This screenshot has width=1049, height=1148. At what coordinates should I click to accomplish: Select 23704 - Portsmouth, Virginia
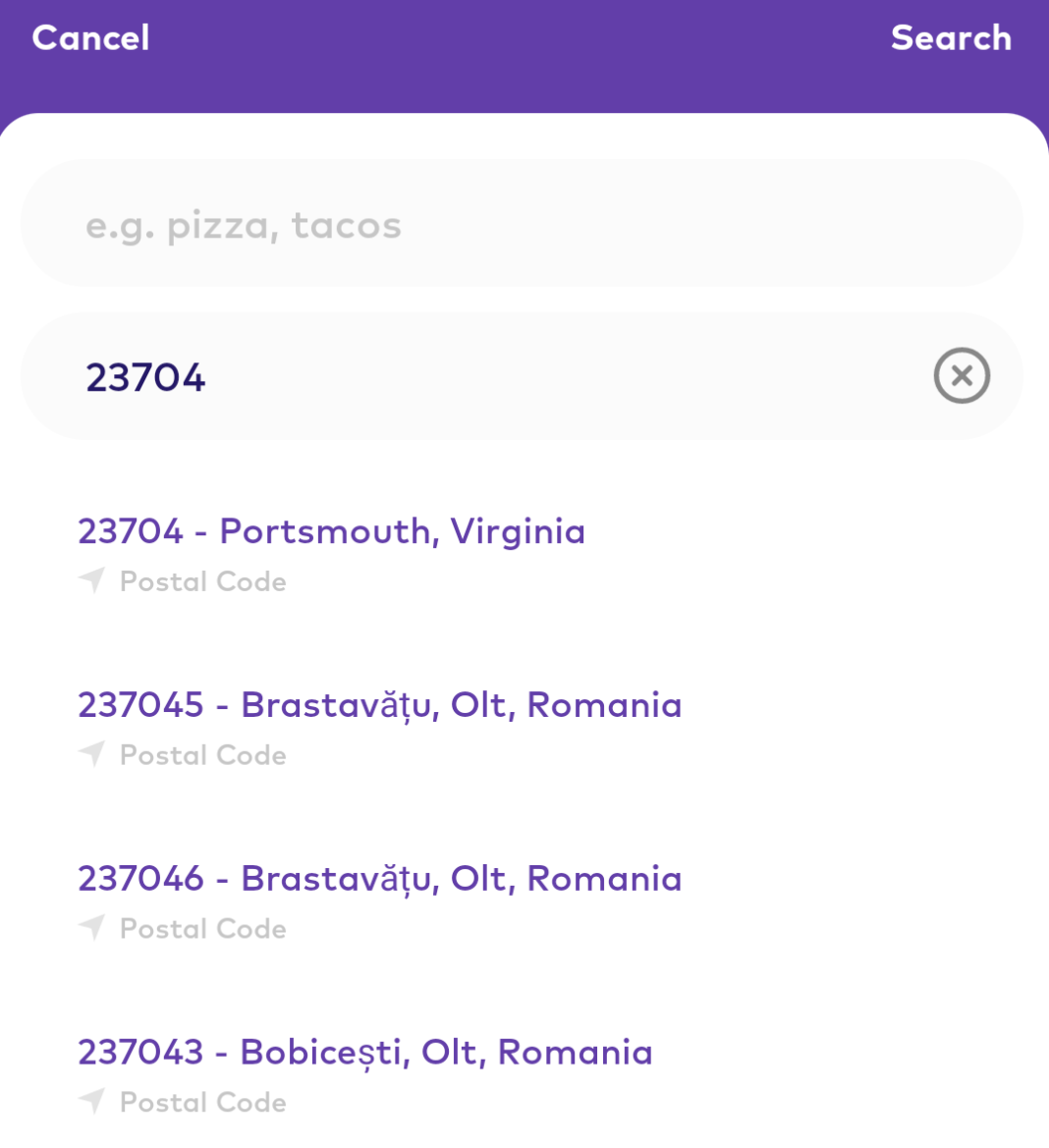tap(331, 531)
